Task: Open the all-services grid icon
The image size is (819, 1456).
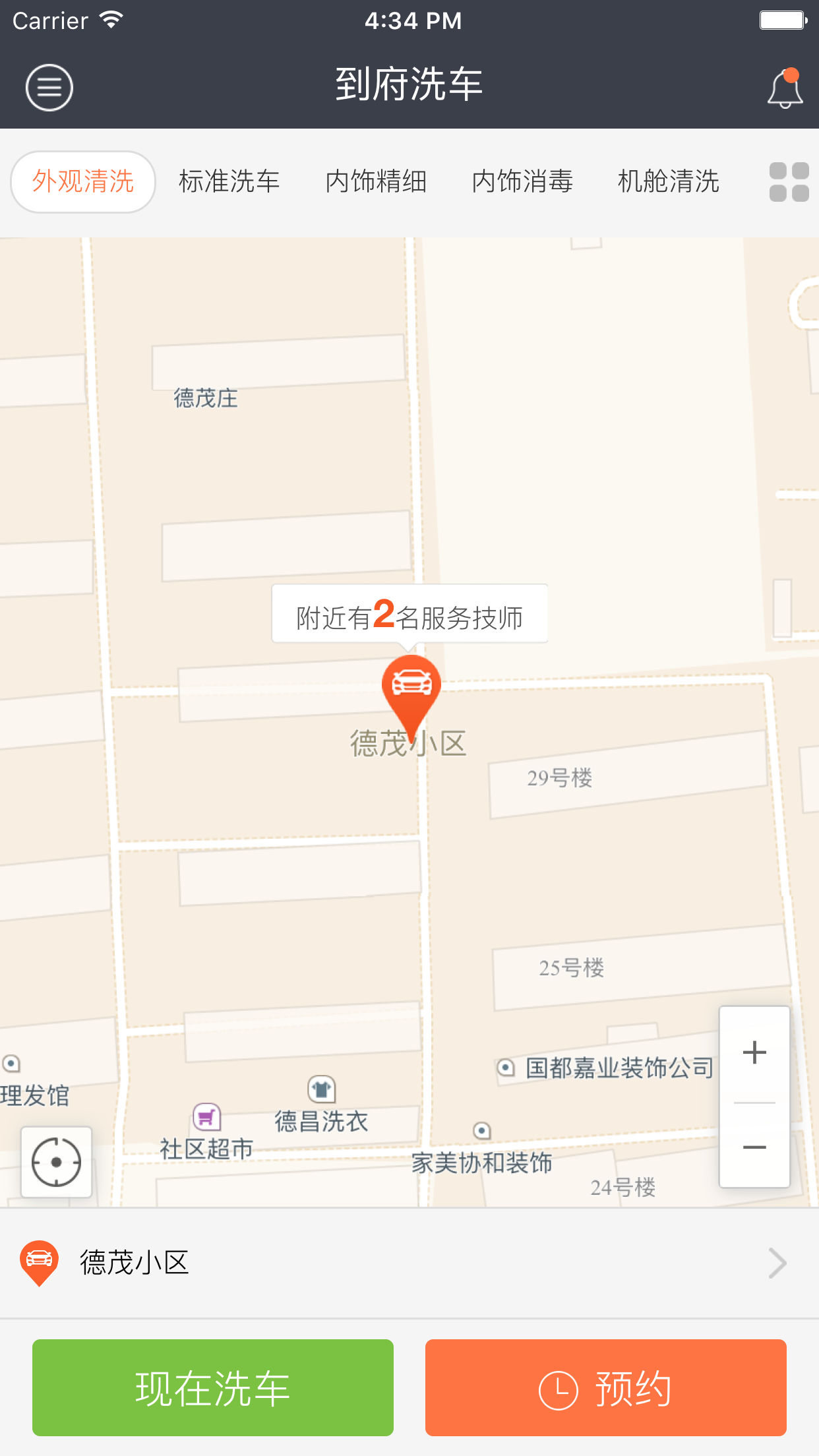Action: 789,182
